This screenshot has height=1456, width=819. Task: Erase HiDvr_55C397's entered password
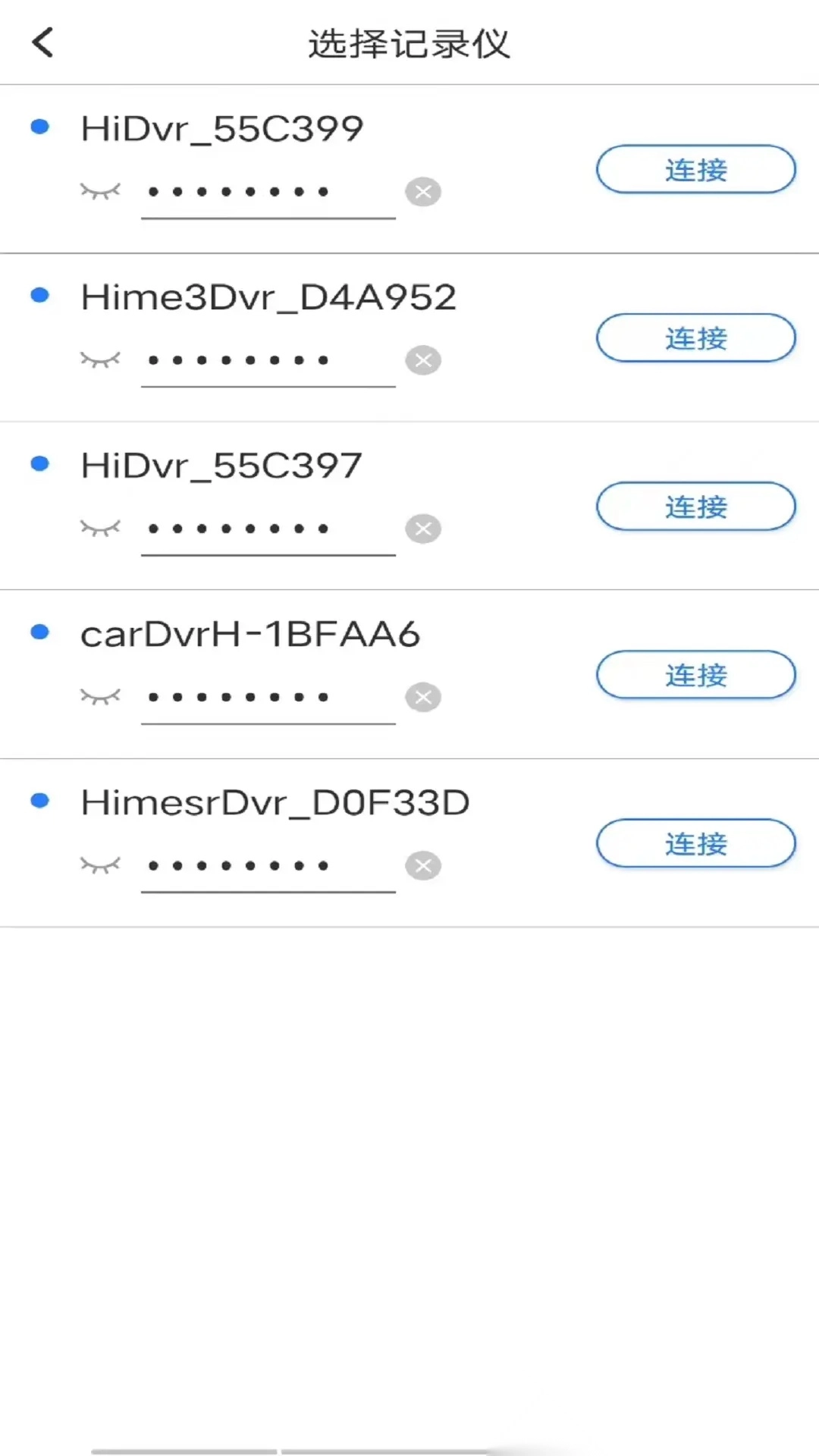(x=423, y=528)
